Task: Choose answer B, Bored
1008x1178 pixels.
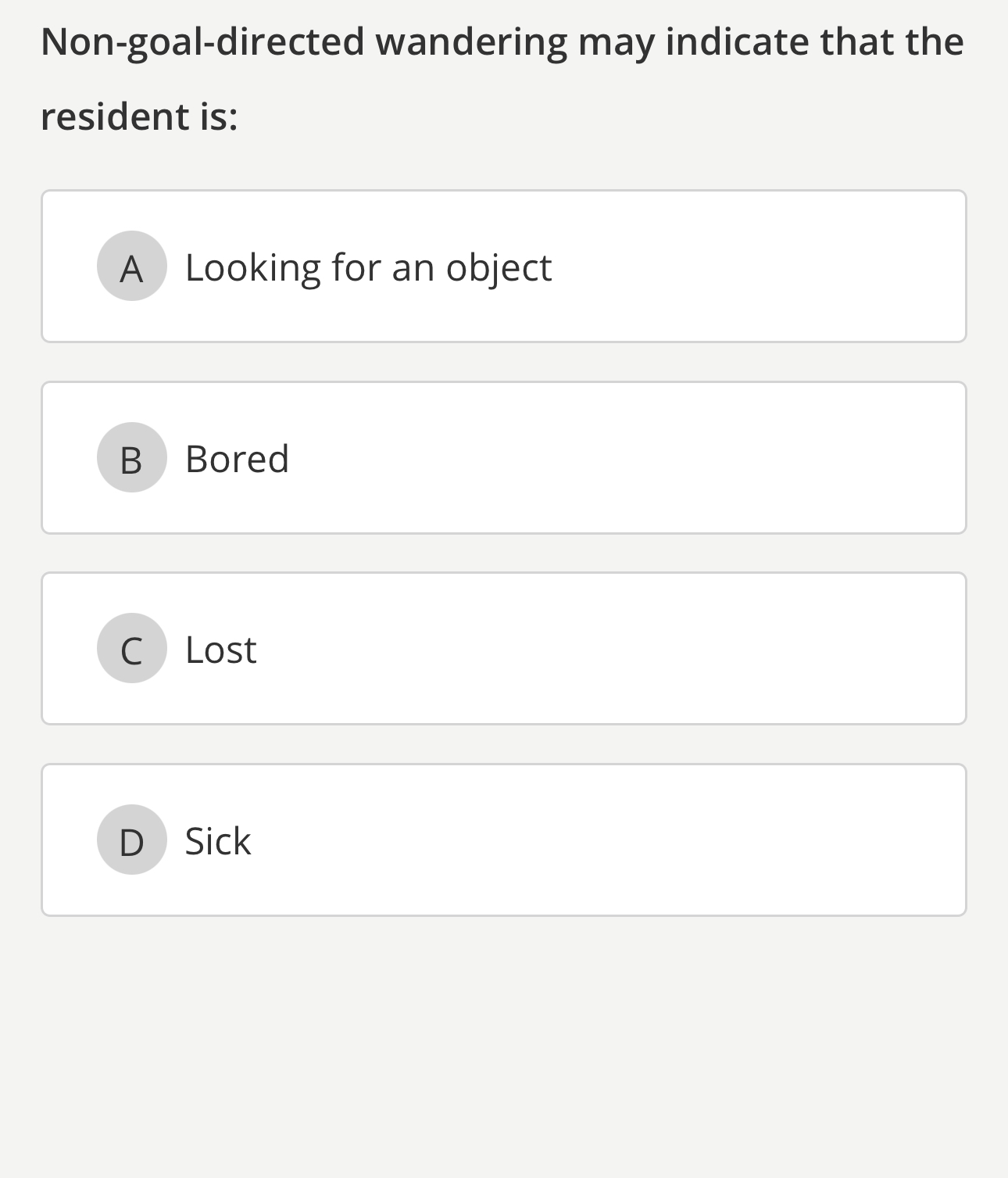Action: click(503, 457)
